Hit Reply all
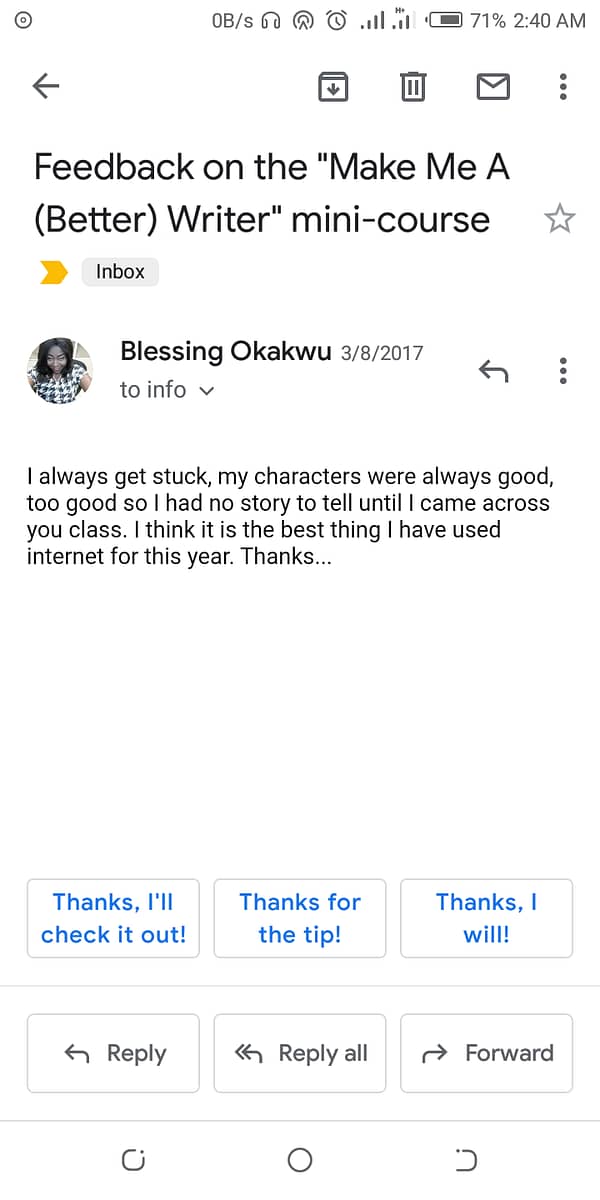The image size is (600, 1200). (x=300, y=1053)
